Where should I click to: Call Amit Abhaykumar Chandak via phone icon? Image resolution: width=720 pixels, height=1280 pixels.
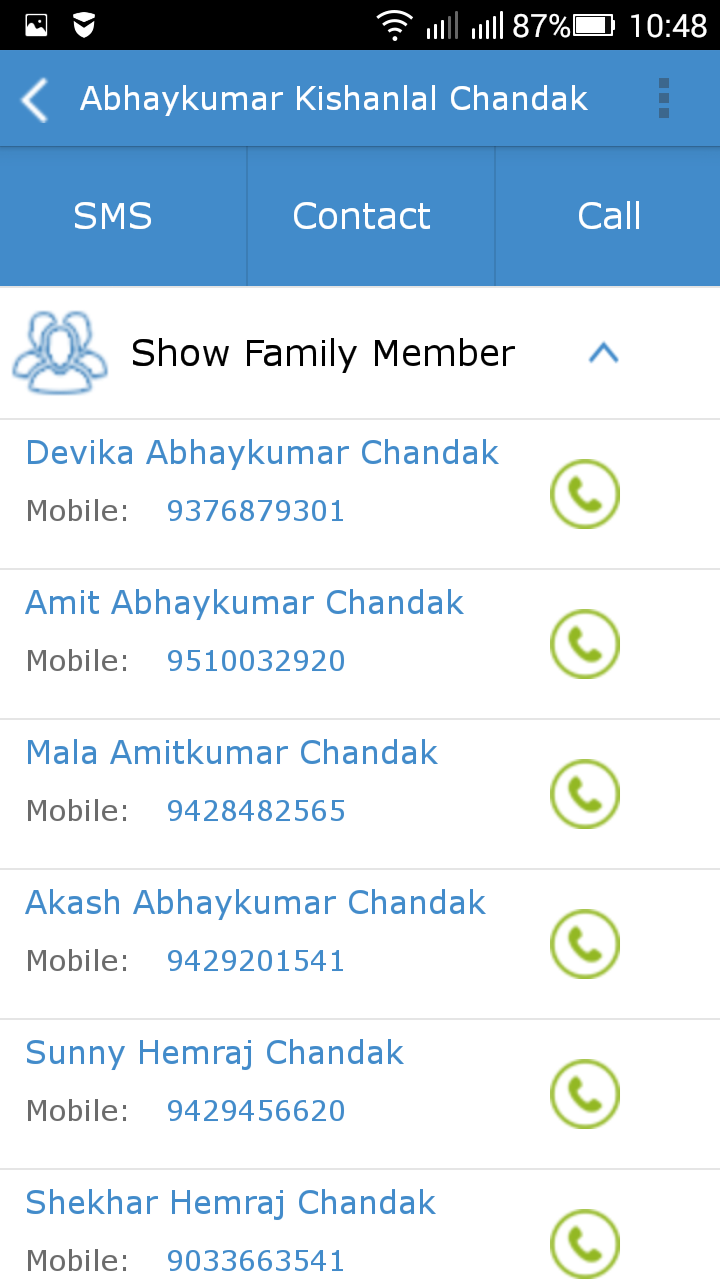[x=585, y=644]
